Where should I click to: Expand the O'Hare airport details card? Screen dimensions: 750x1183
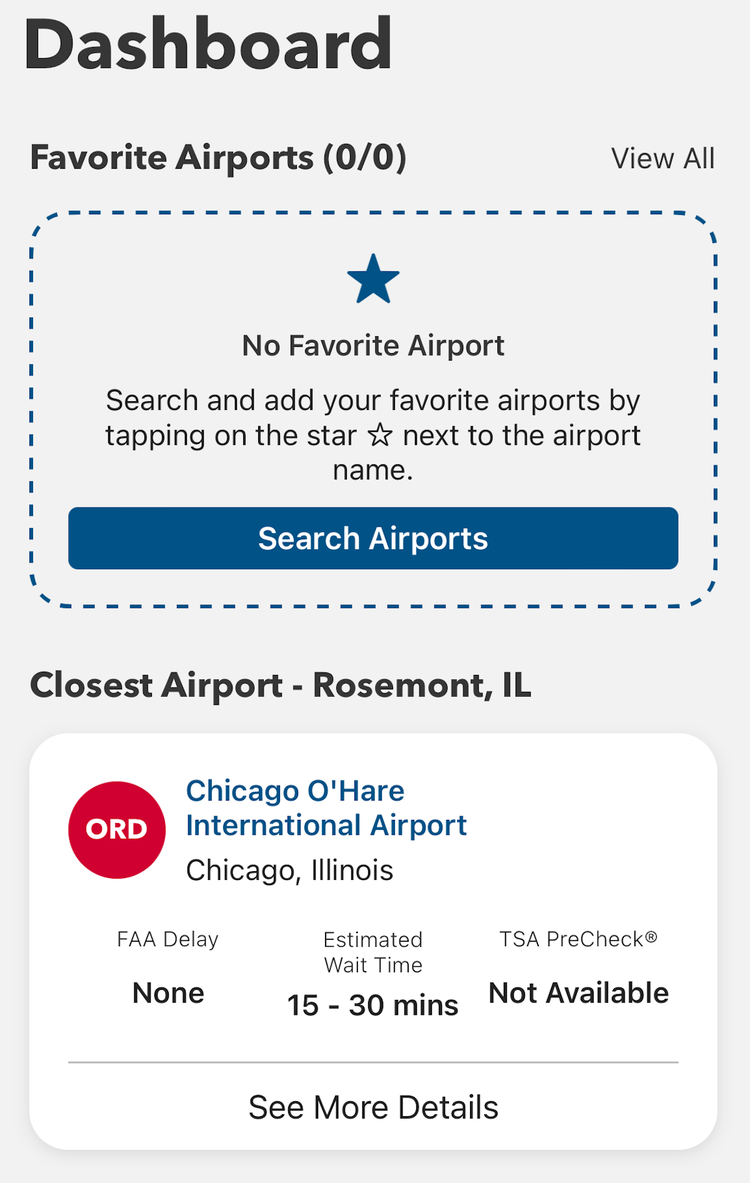point(373,1106)
